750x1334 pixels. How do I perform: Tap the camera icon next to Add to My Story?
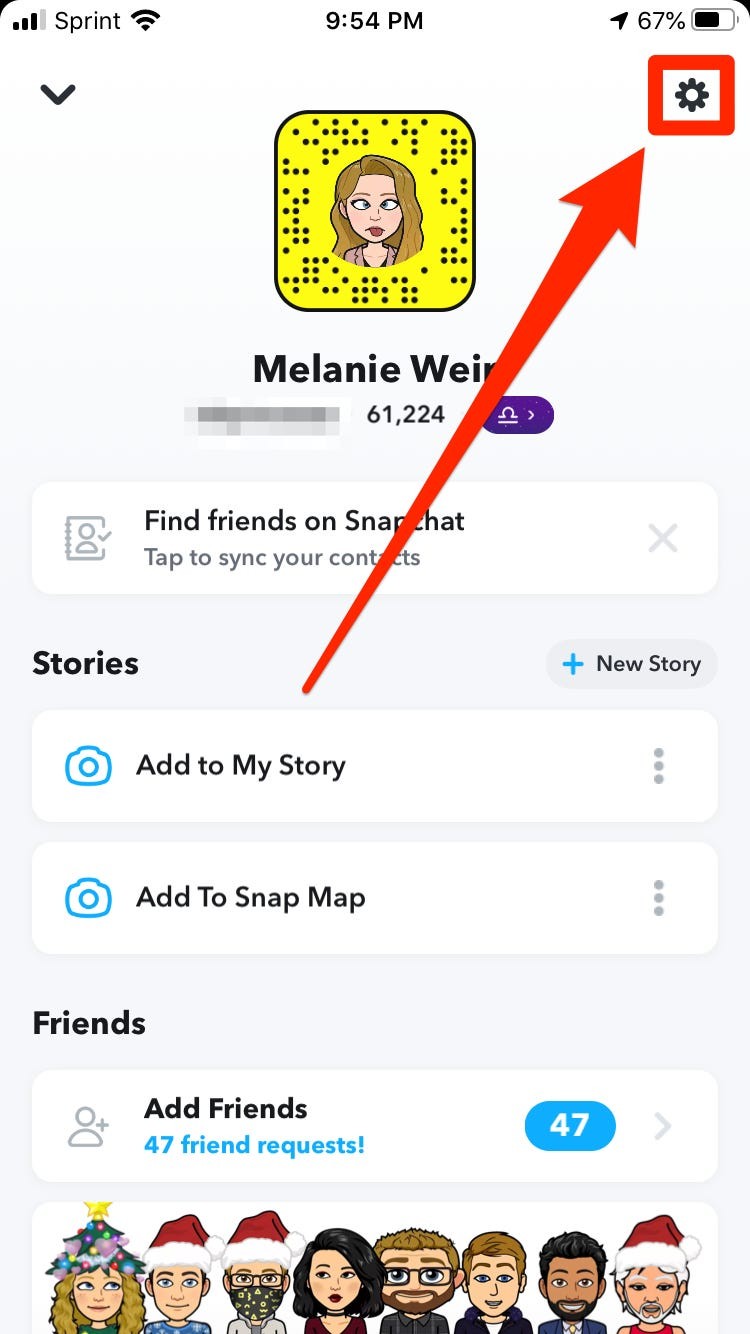click(x=90, y=765)
